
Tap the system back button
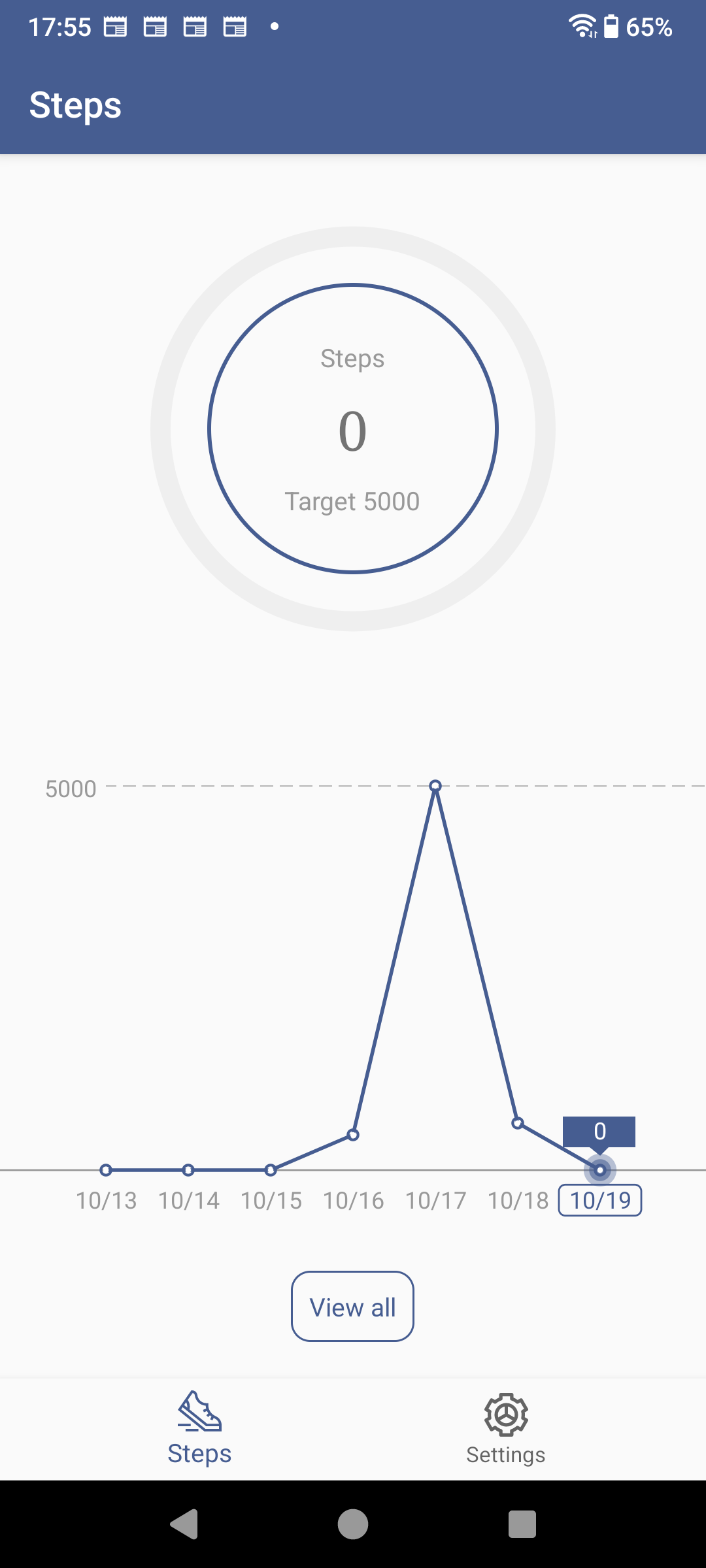(x=184, y=1524)
